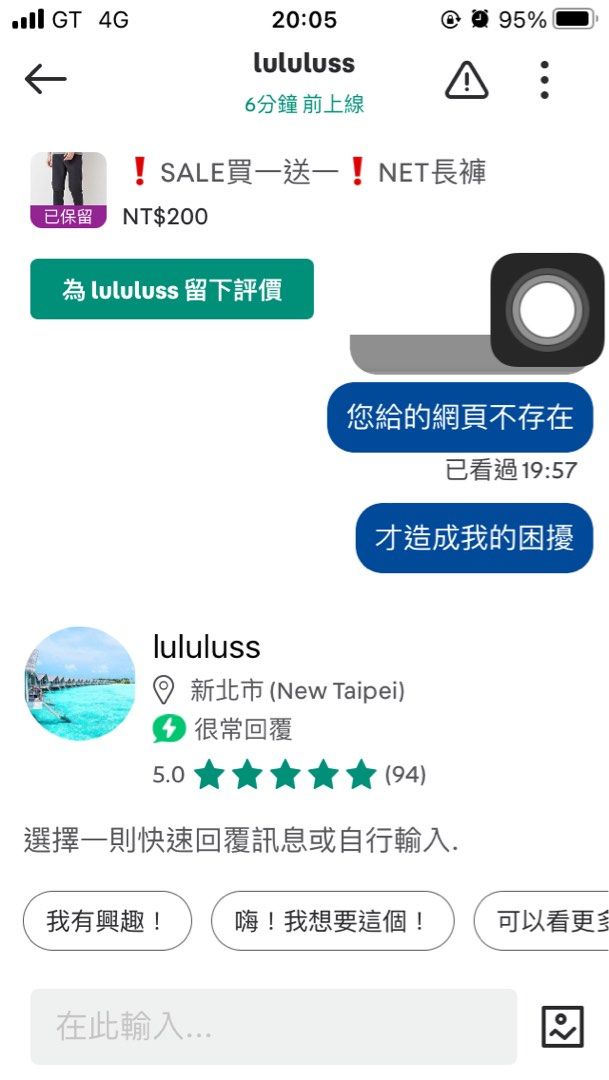Open the three-dot overflow menu
The image size is (609, 1080).
click(x=544, y=80)
